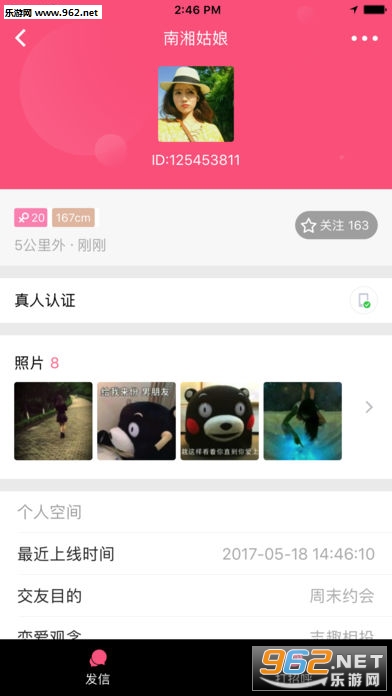The image size is (392, 696).
Task: Send a message with the 发信 button
Action: (98, 667)
